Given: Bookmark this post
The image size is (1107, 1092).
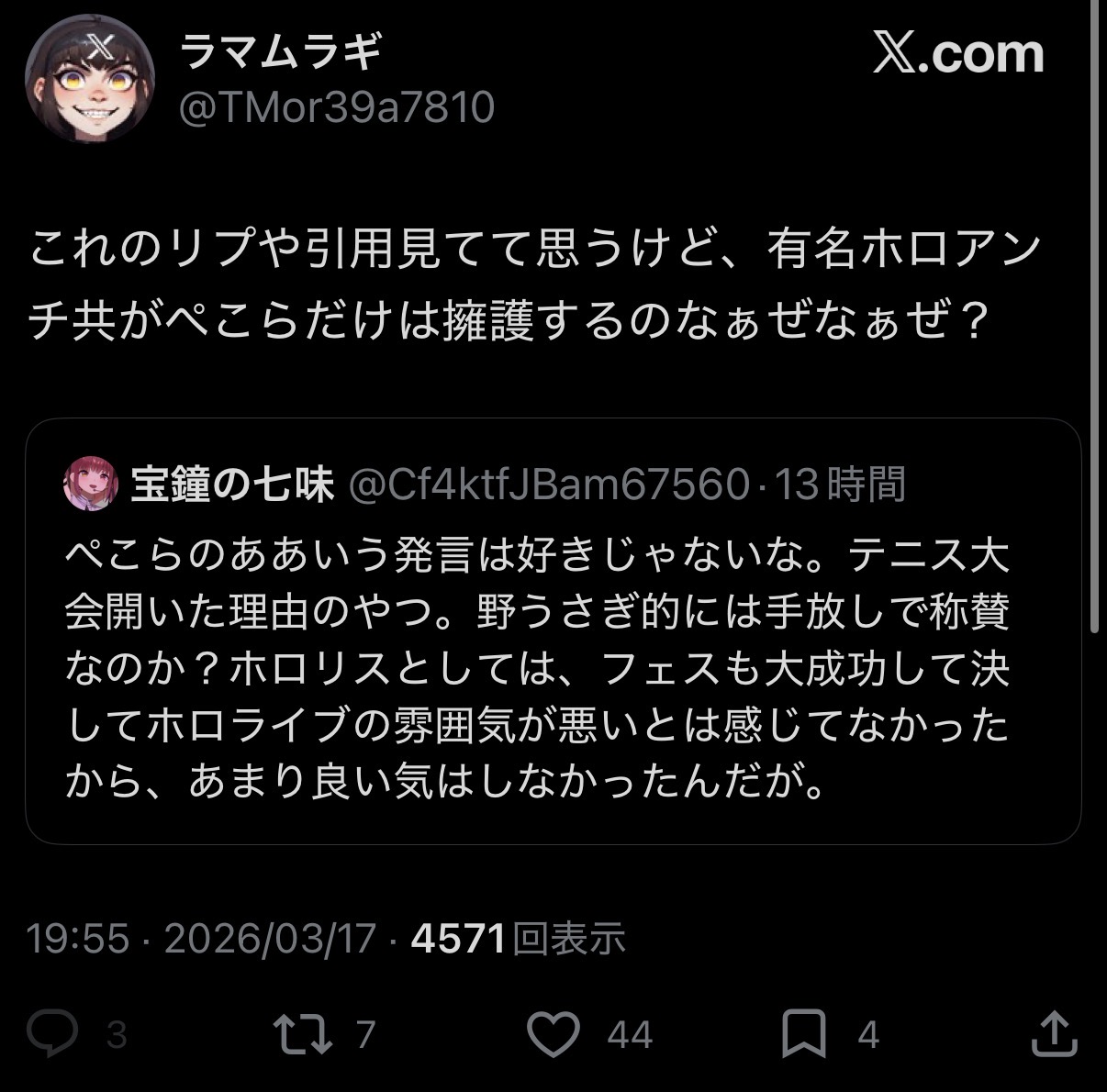Looking at the screenshot, I should [x=804, y=1034].
